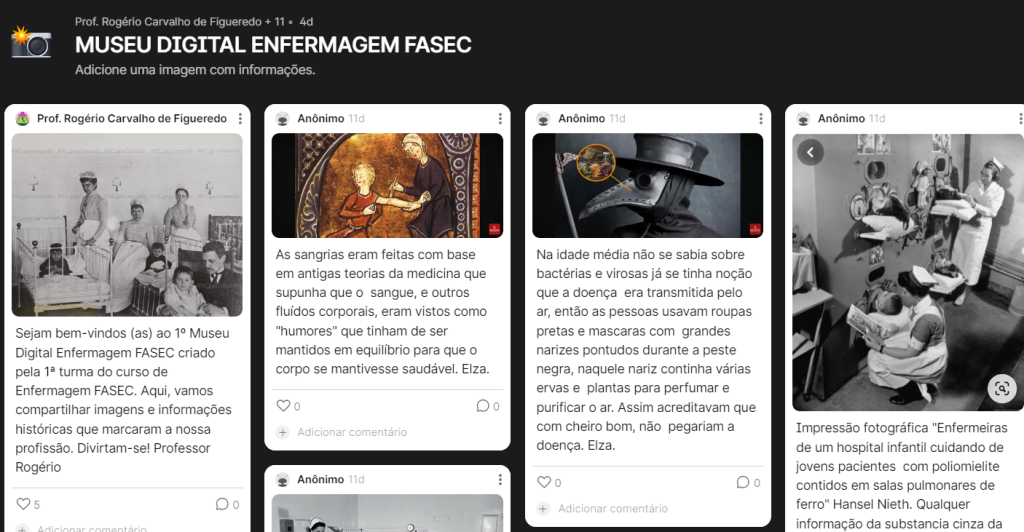Tap the comment icon under the sangrias post
The width and height of the screenshot is (1024, 532).
click(x=483, y=406)
